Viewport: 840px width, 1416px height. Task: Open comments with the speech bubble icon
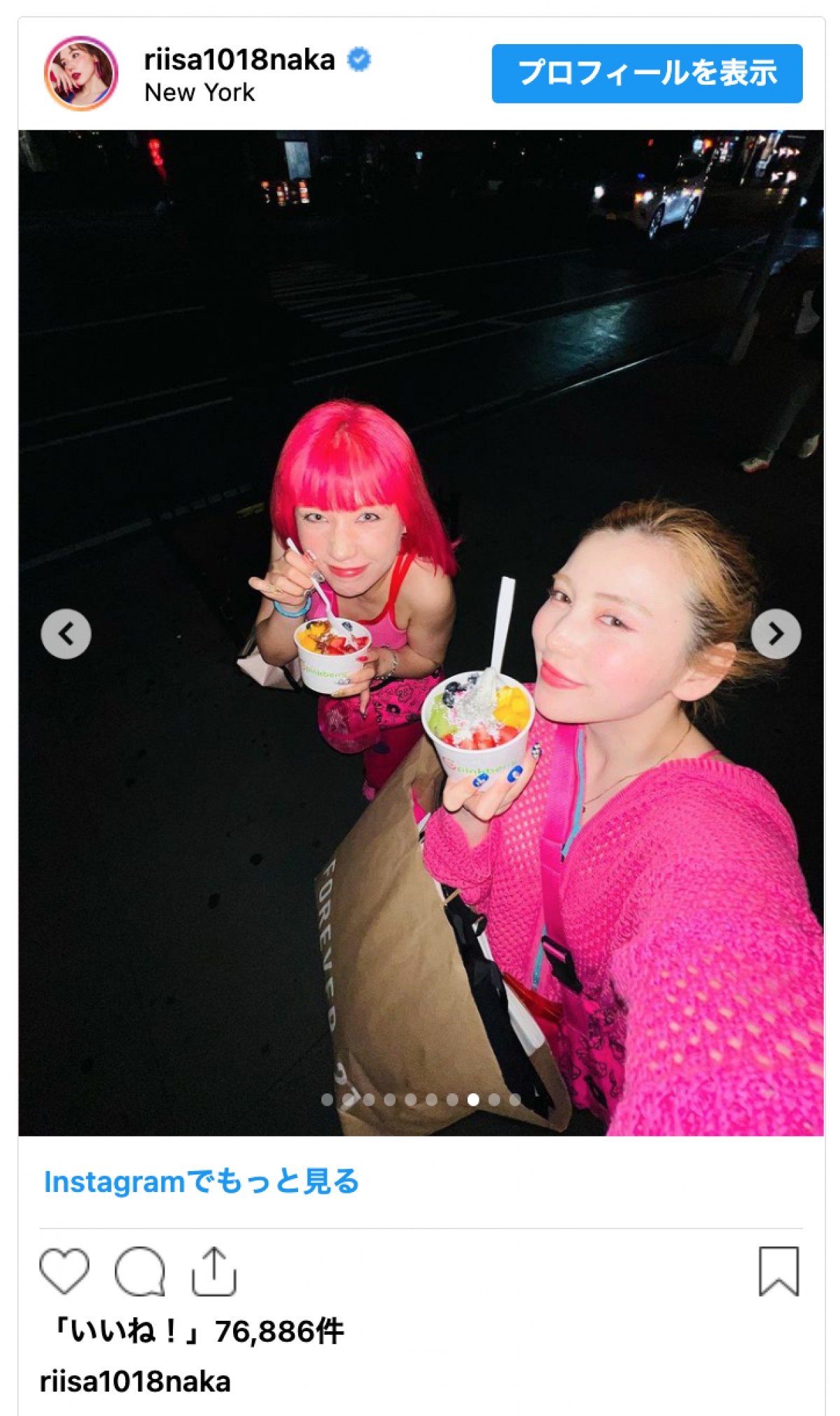tap(140, 1270)
